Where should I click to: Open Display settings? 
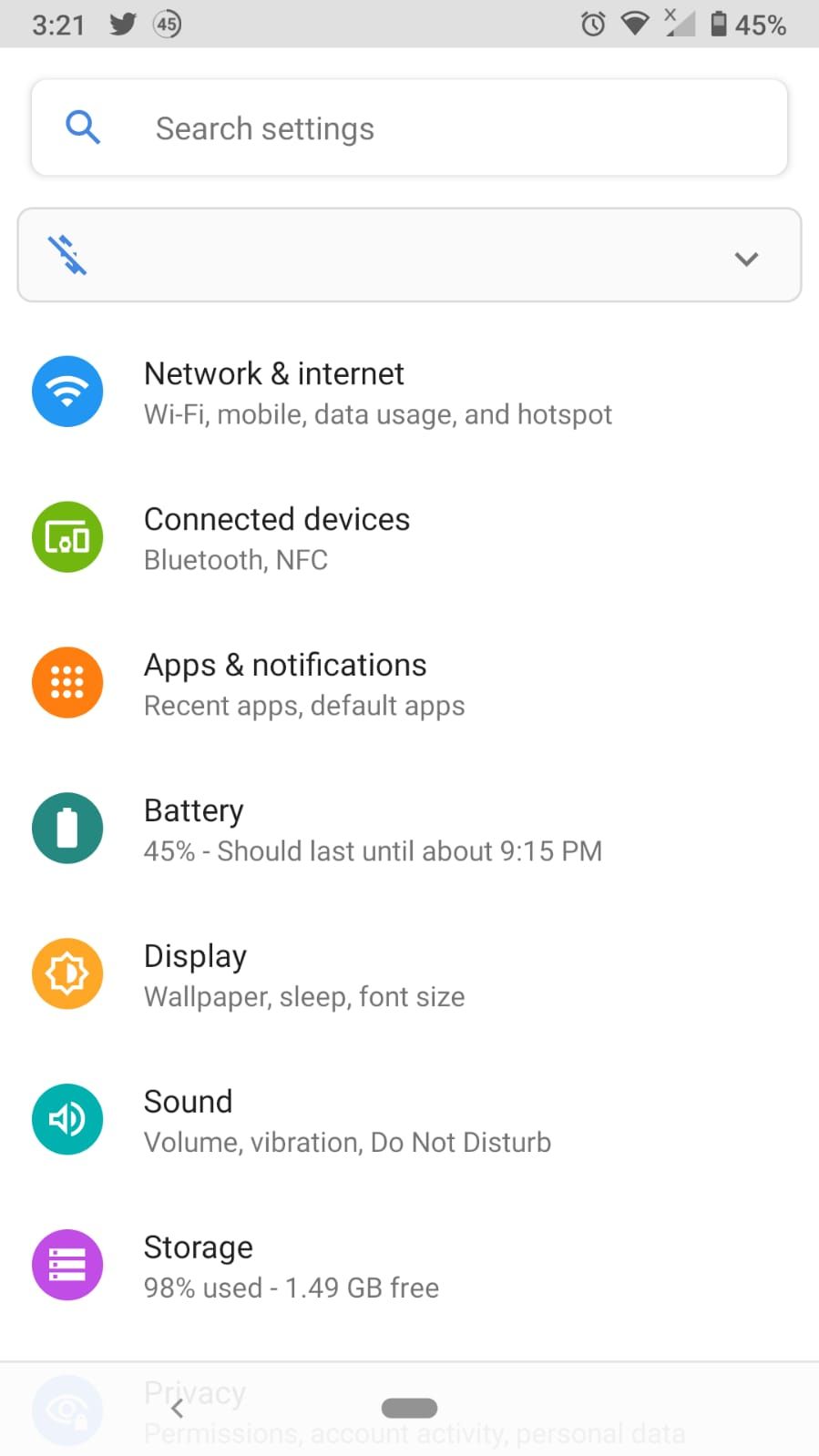pos(304,975)
